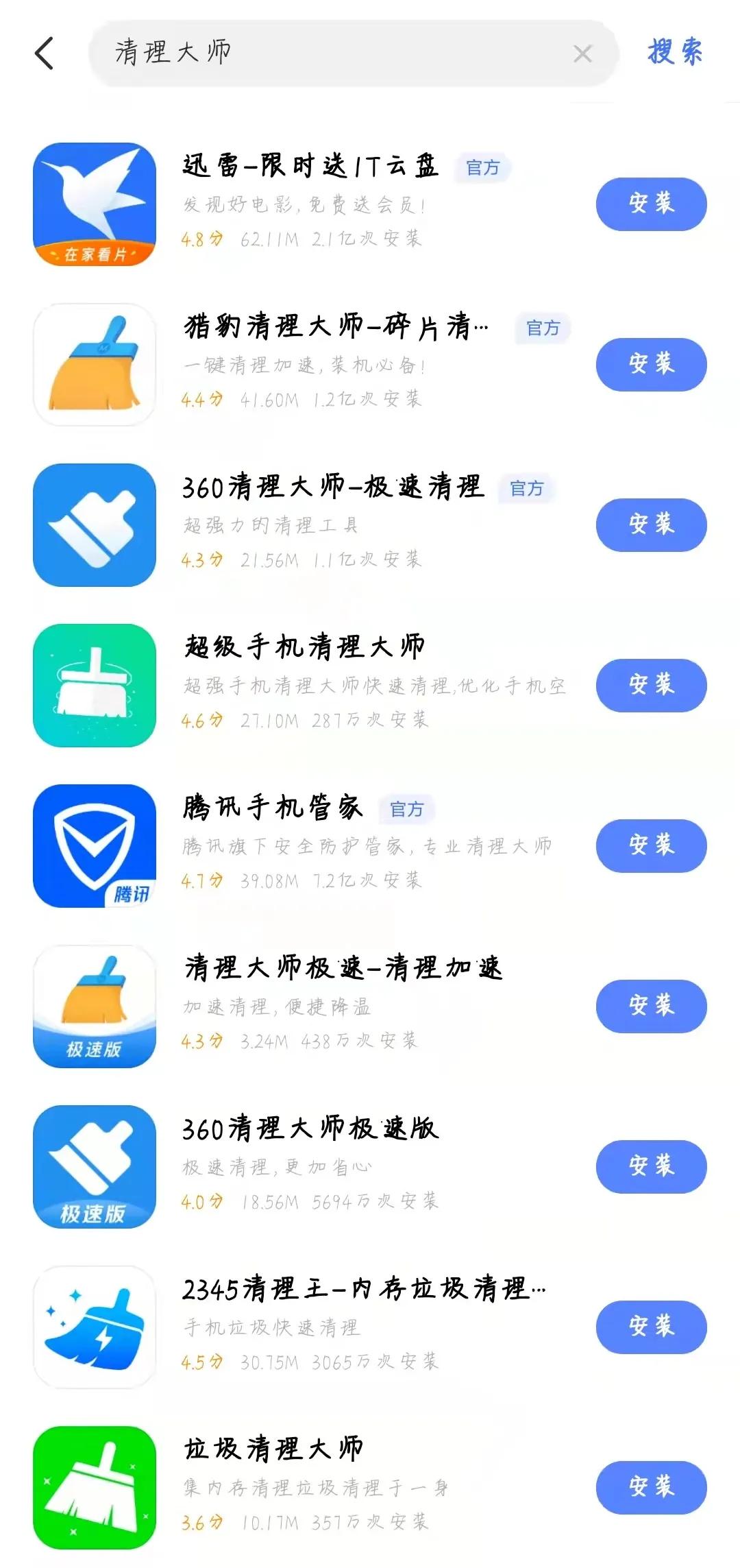
Task: Open the 腾讯手机管家 shield icon
Action: [94, 846]
